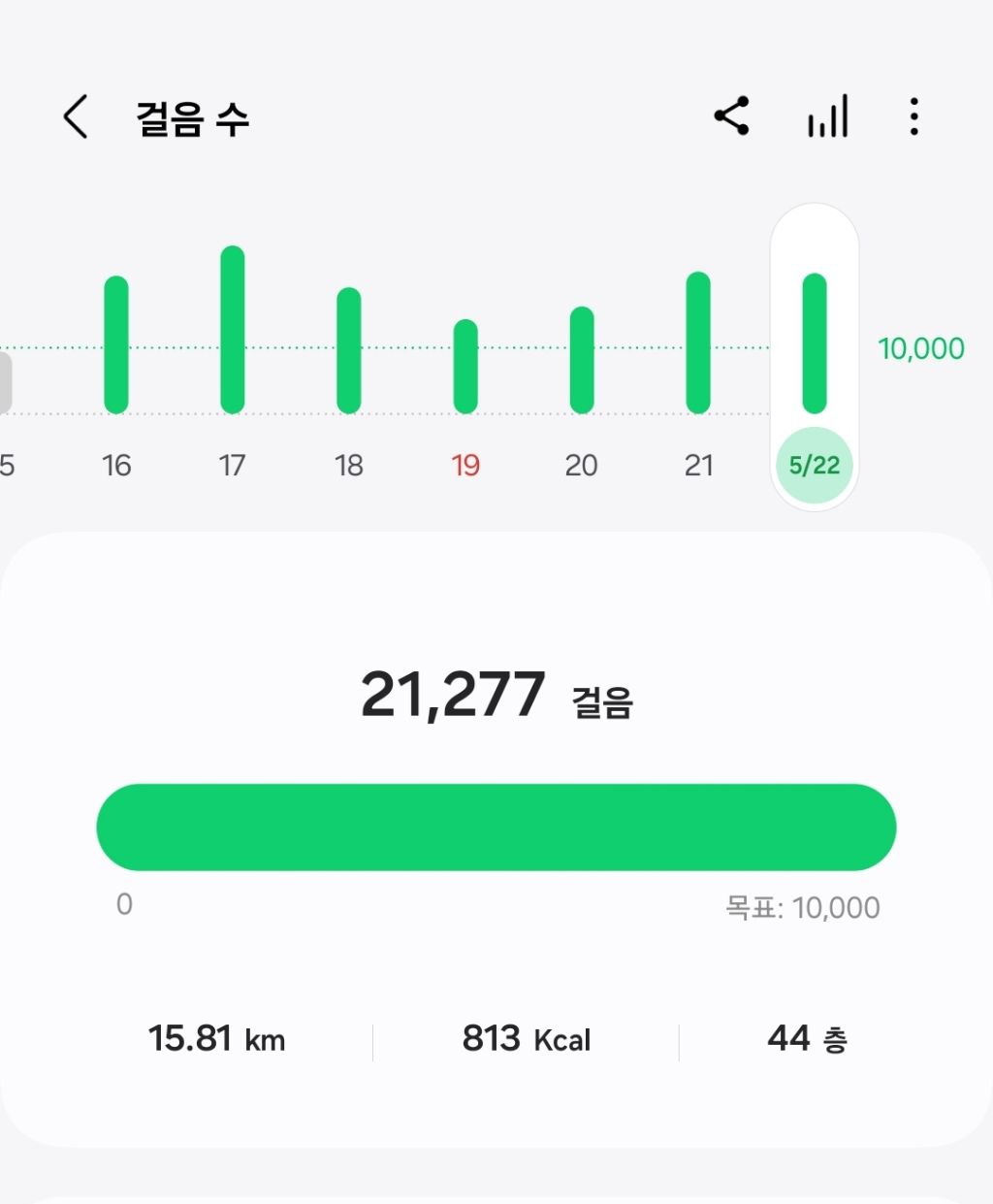
Task: Open the bar chart trends icon
Action: pos(828,116)
